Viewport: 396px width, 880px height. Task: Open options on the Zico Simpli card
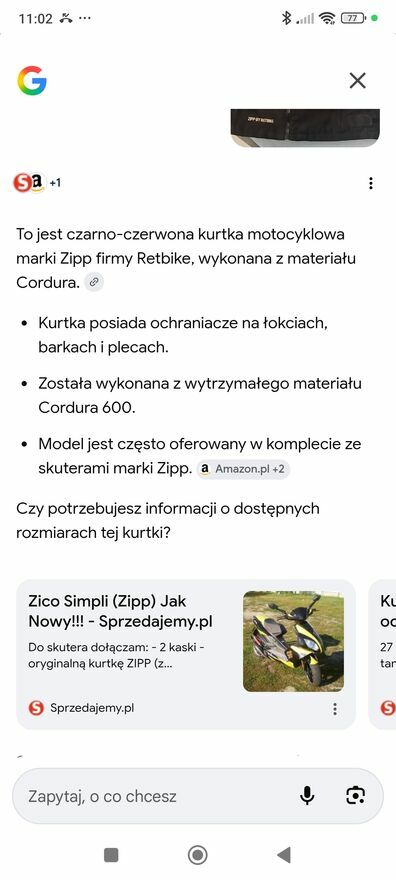point(335,708)
